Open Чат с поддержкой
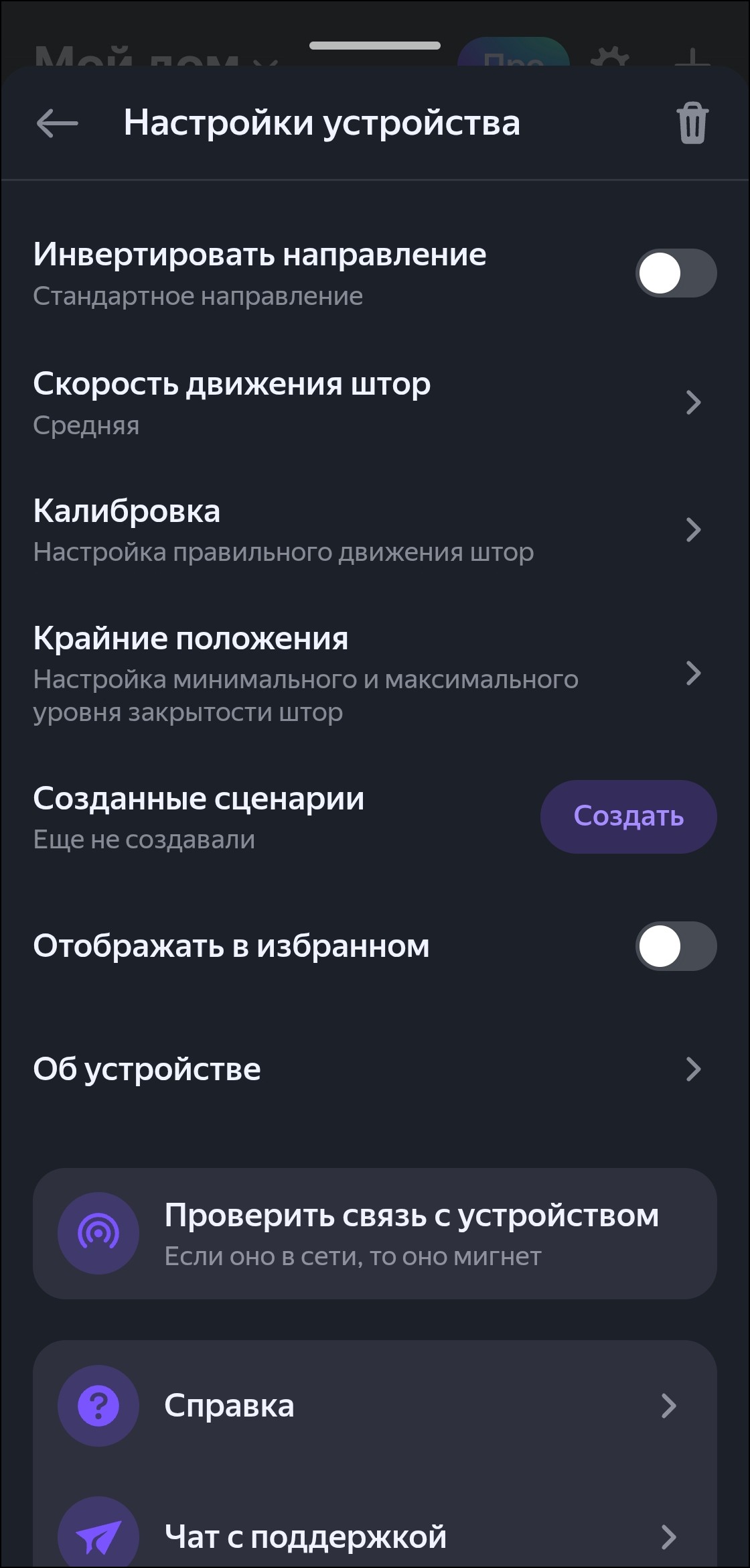 click(375, 1536)
